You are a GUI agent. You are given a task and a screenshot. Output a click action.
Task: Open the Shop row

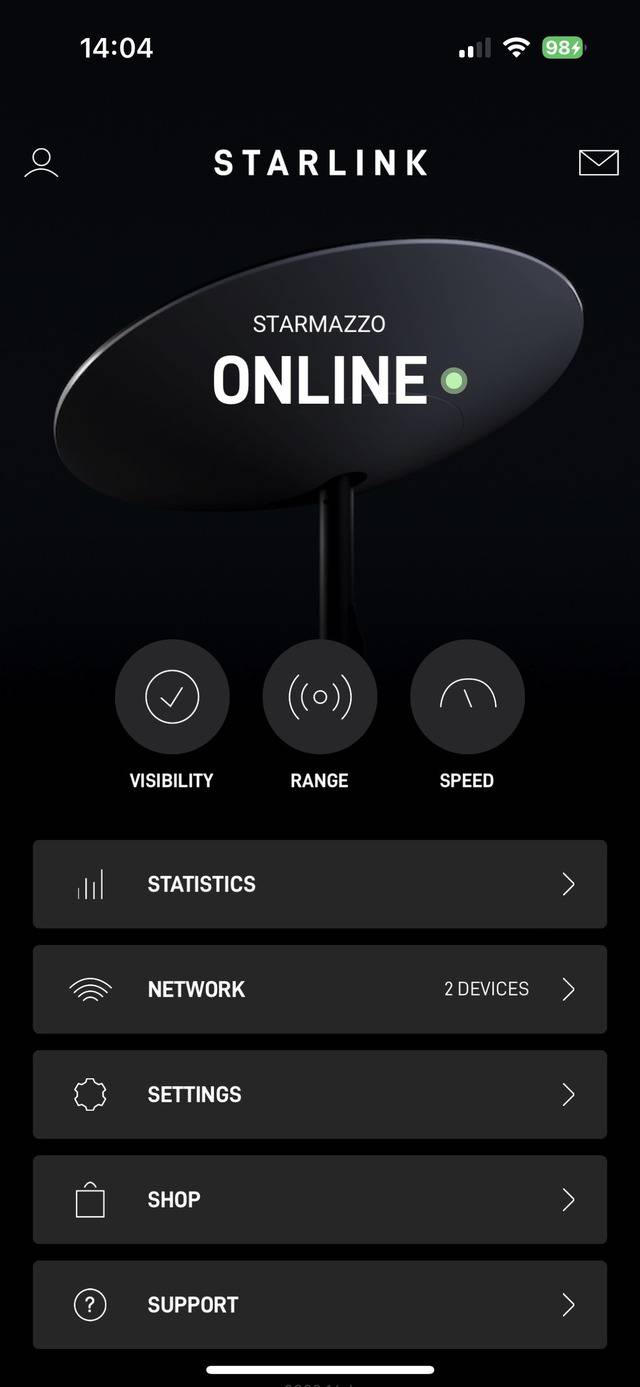click(x=320, y=1199)
